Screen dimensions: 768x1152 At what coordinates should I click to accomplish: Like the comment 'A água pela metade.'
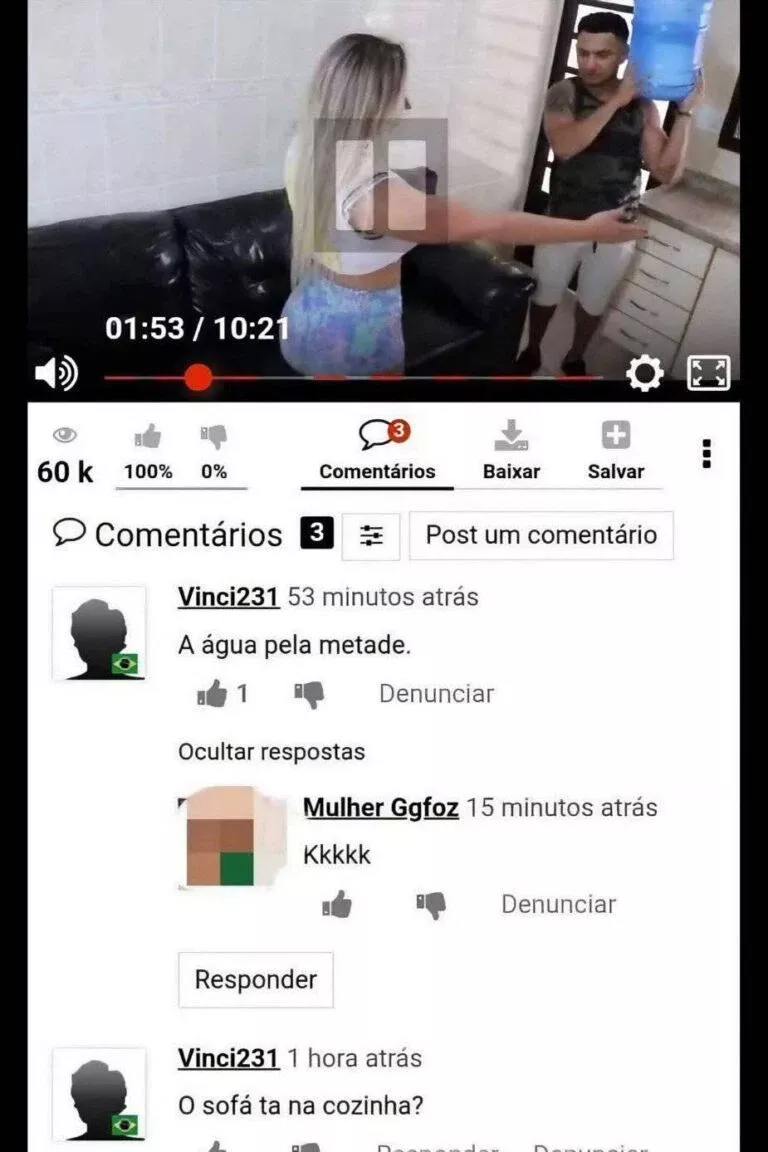coord(213,694)
